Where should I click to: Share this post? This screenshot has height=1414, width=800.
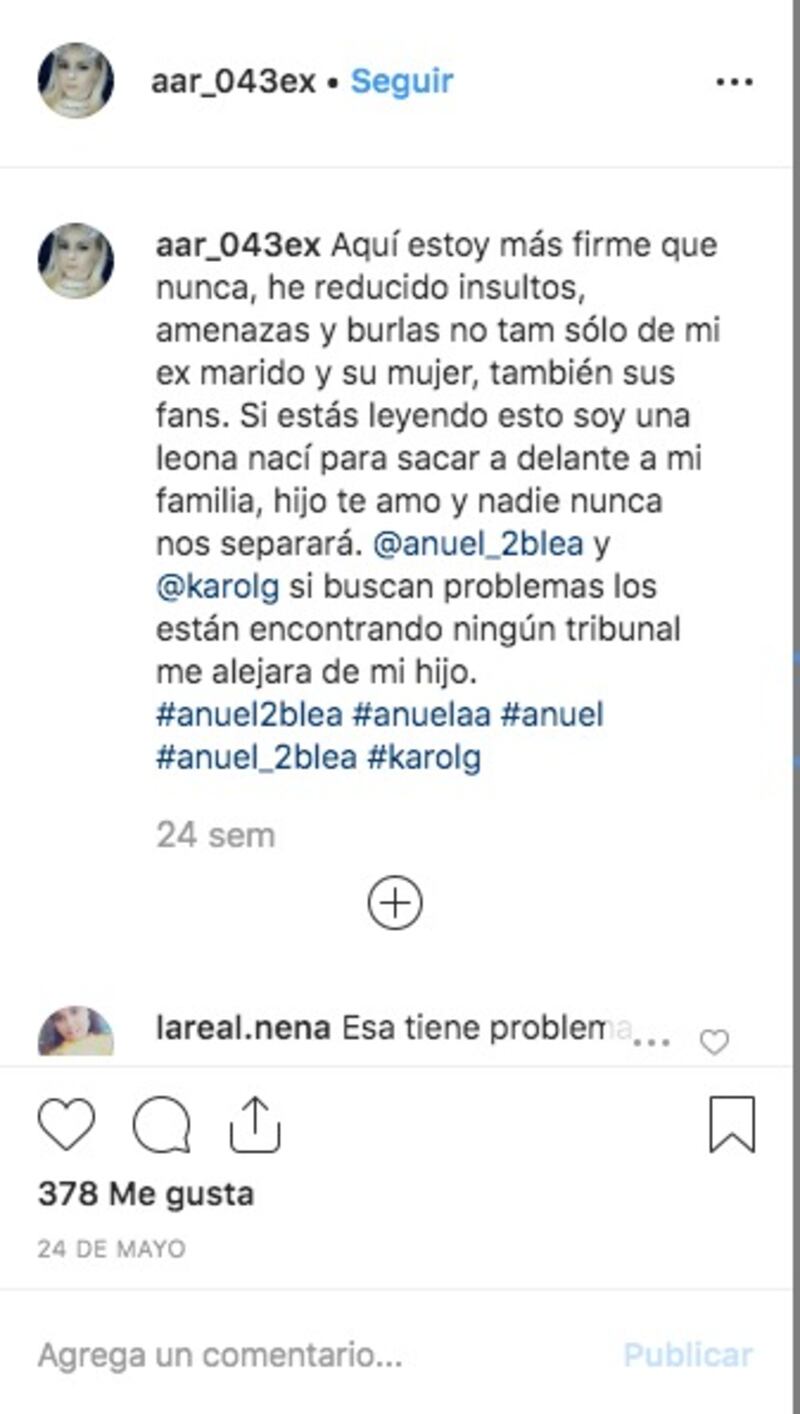[x=255, y=1125]
